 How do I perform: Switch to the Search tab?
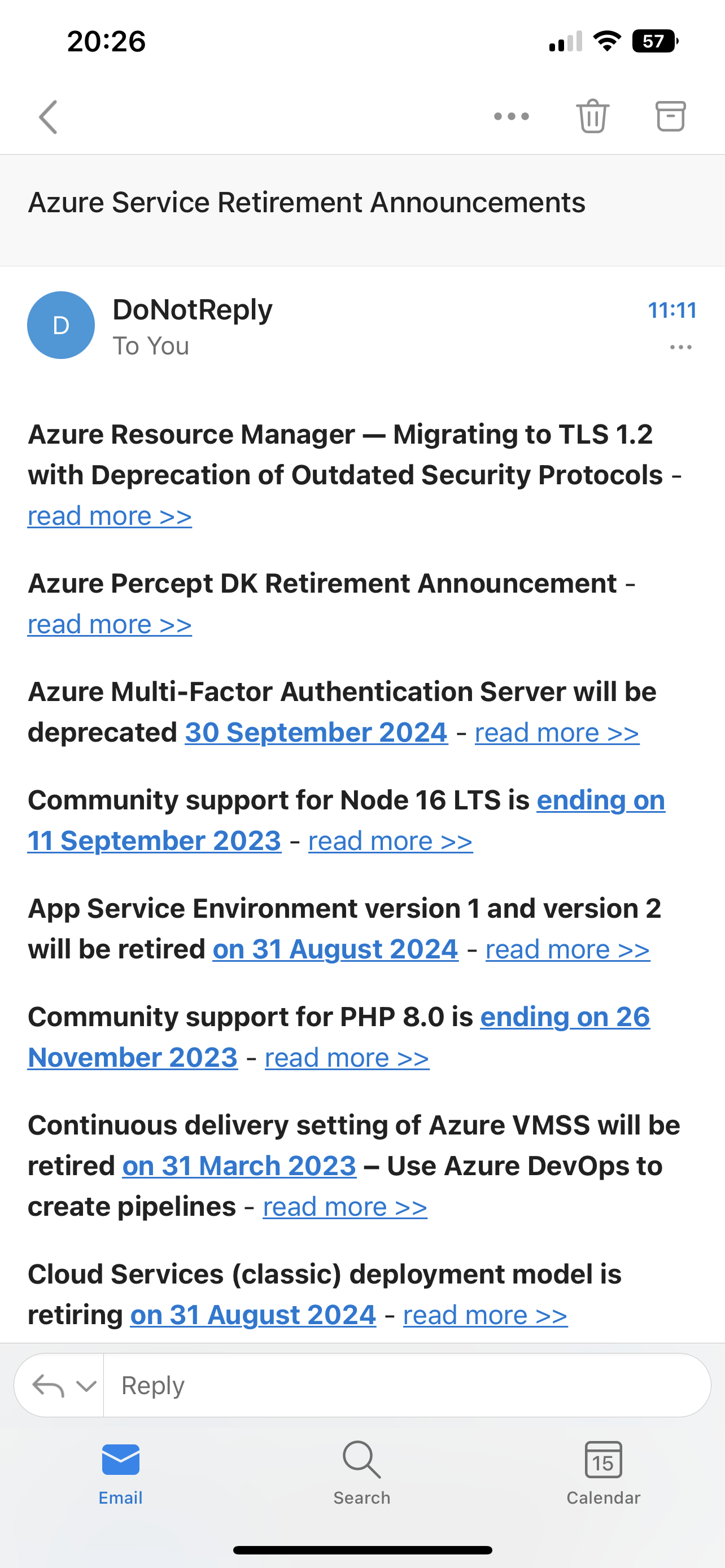tap(361, 1472)
